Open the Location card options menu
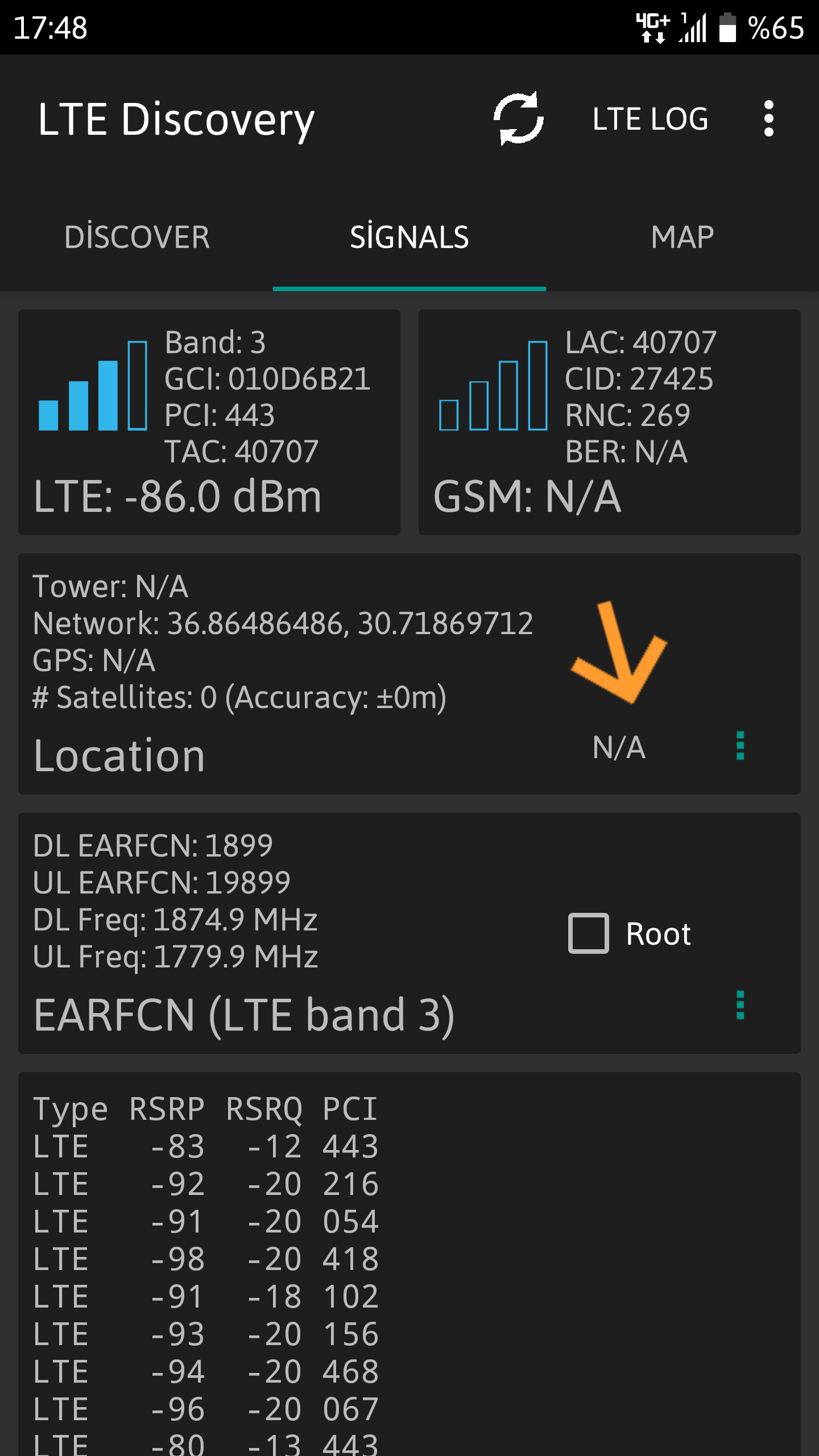The height and width of the screenshot is (1456, 819). 740,746
